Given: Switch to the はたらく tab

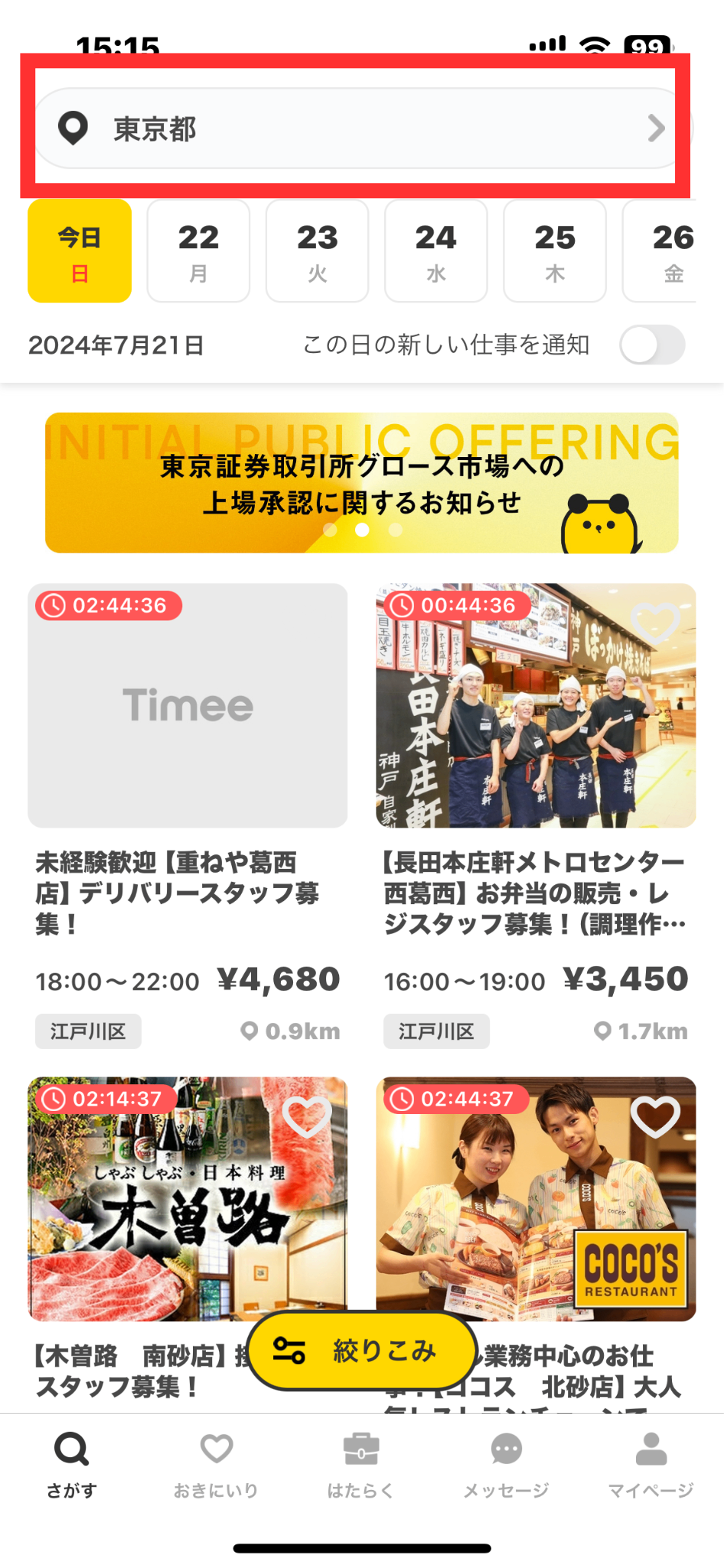Looking at the screenshot, I should (x=360, y=1464).
